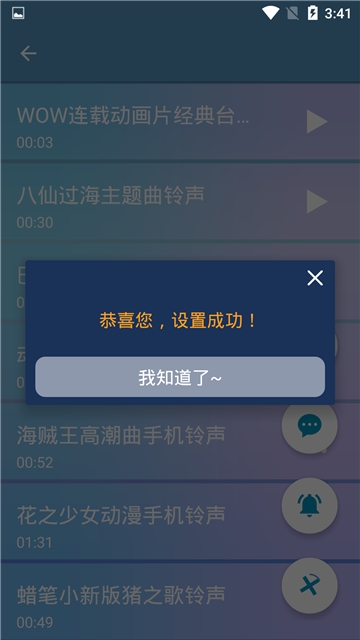Tap the alarm bell floating button
The image size is (360, 640).
[309, 506]
